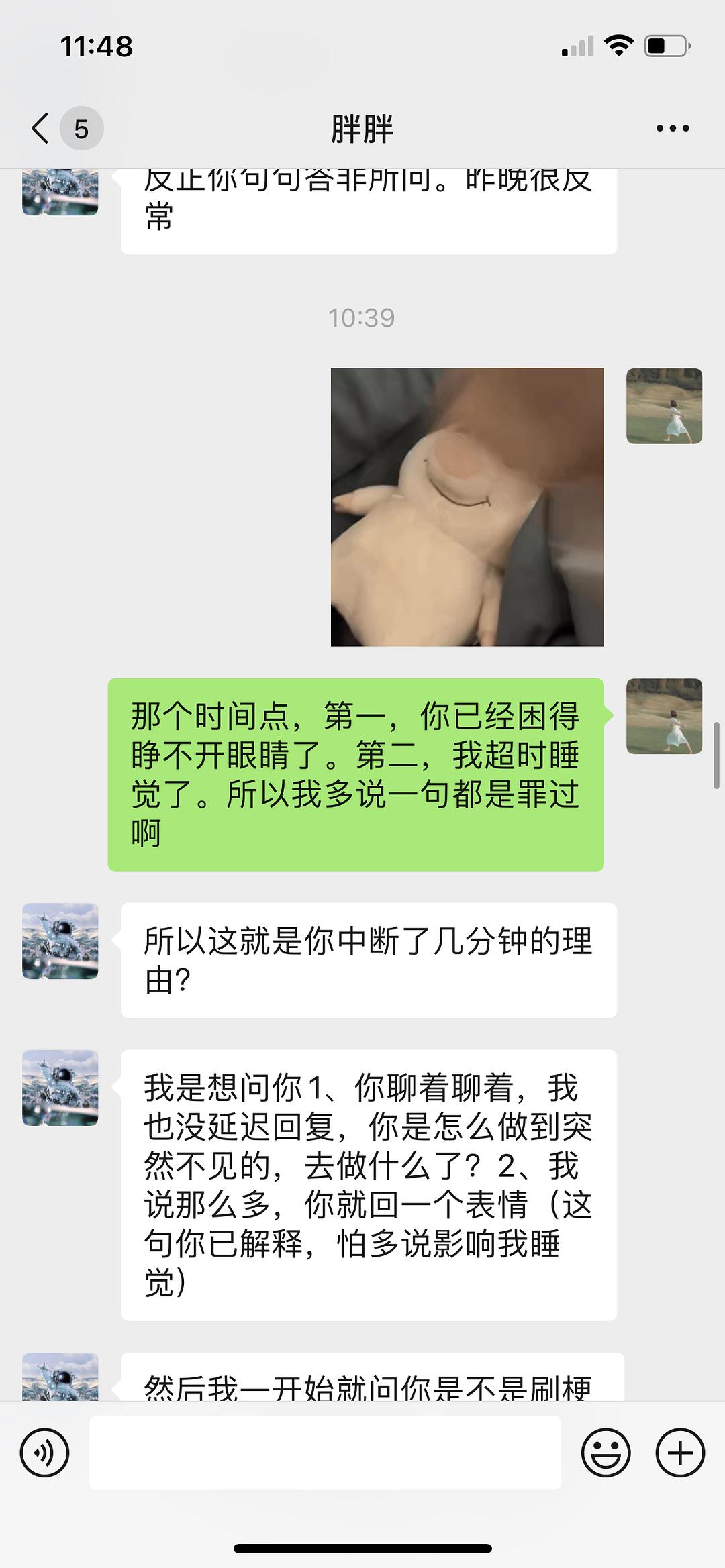
Task: Open the plus attachment menu
Action: 680,1453
